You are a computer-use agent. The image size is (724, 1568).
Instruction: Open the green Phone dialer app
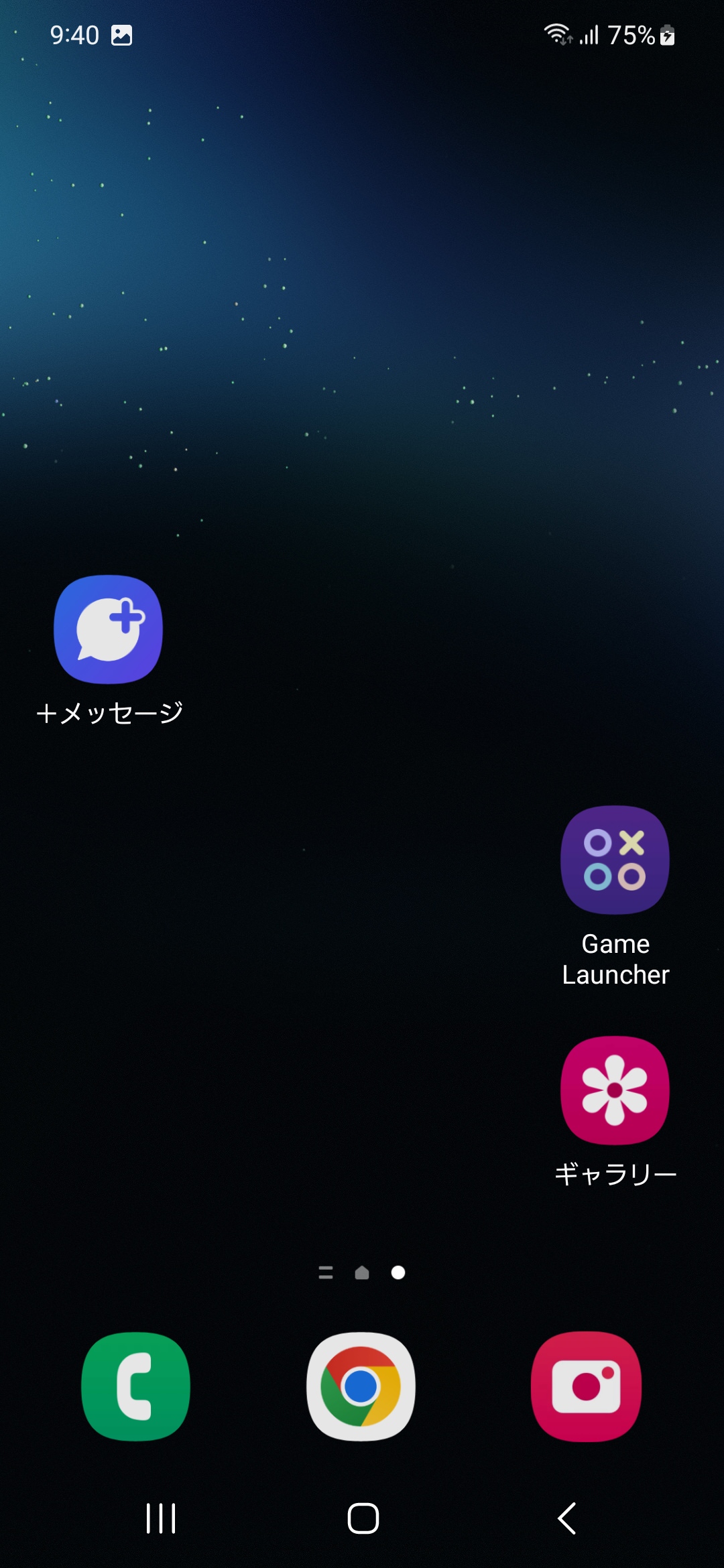pos(136,1386)
